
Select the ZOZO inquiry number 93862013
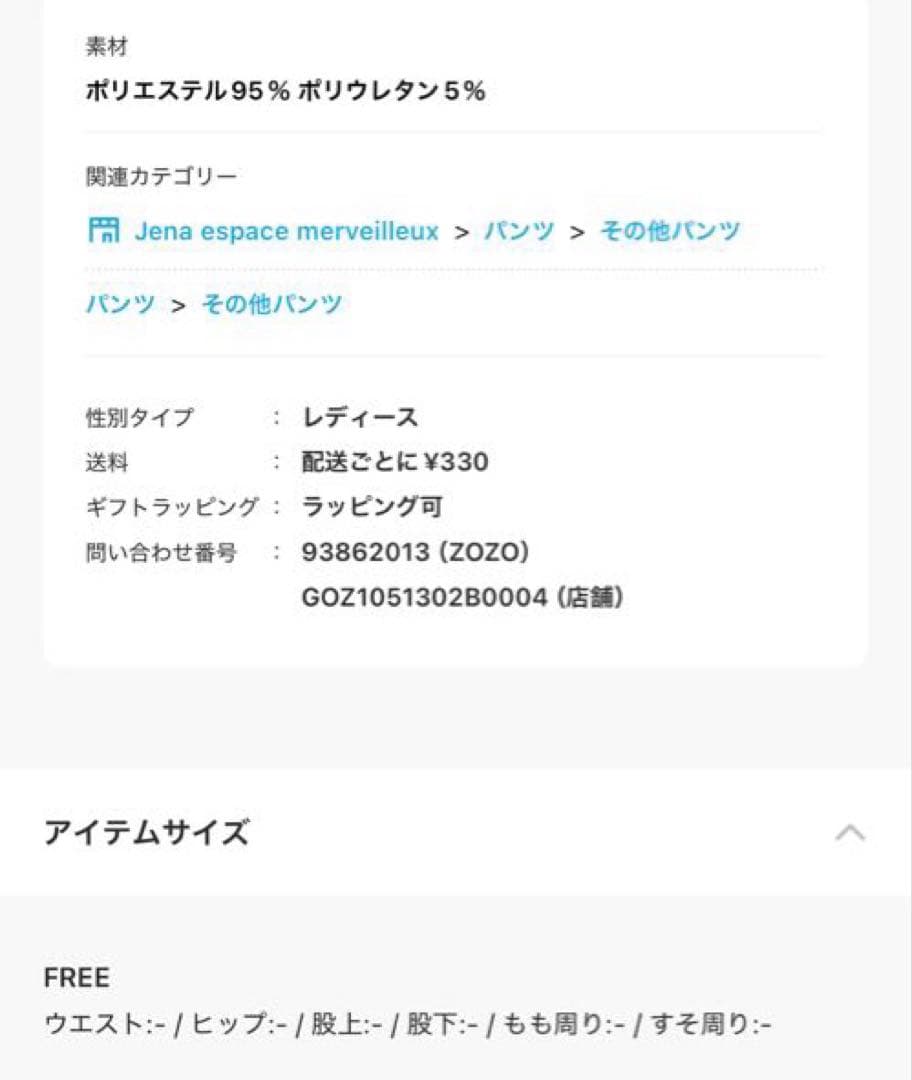(x=417, y=552)
